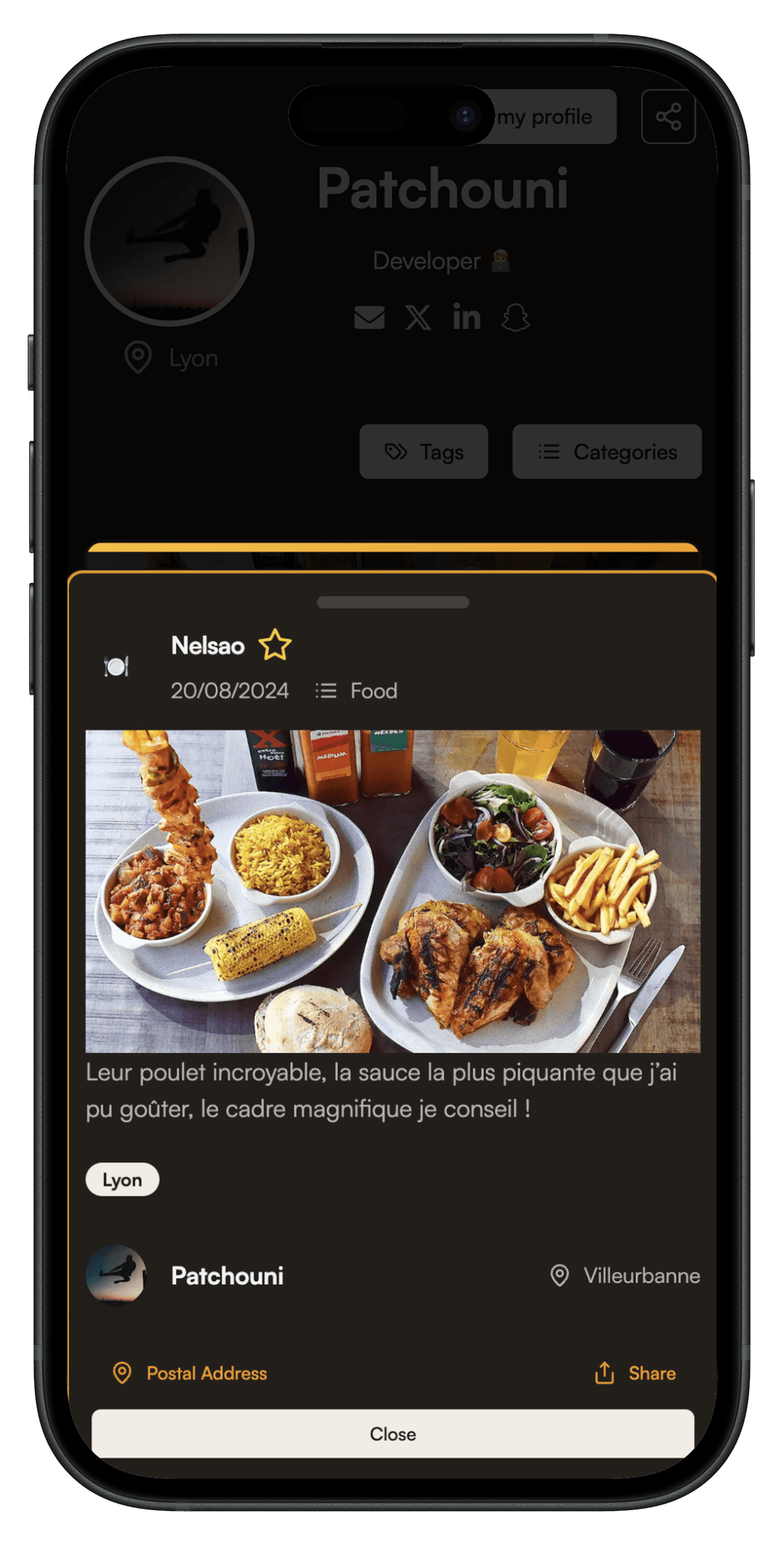
Task: Close the Nelsao recommendation sheet
Action: pos(392,1433)
